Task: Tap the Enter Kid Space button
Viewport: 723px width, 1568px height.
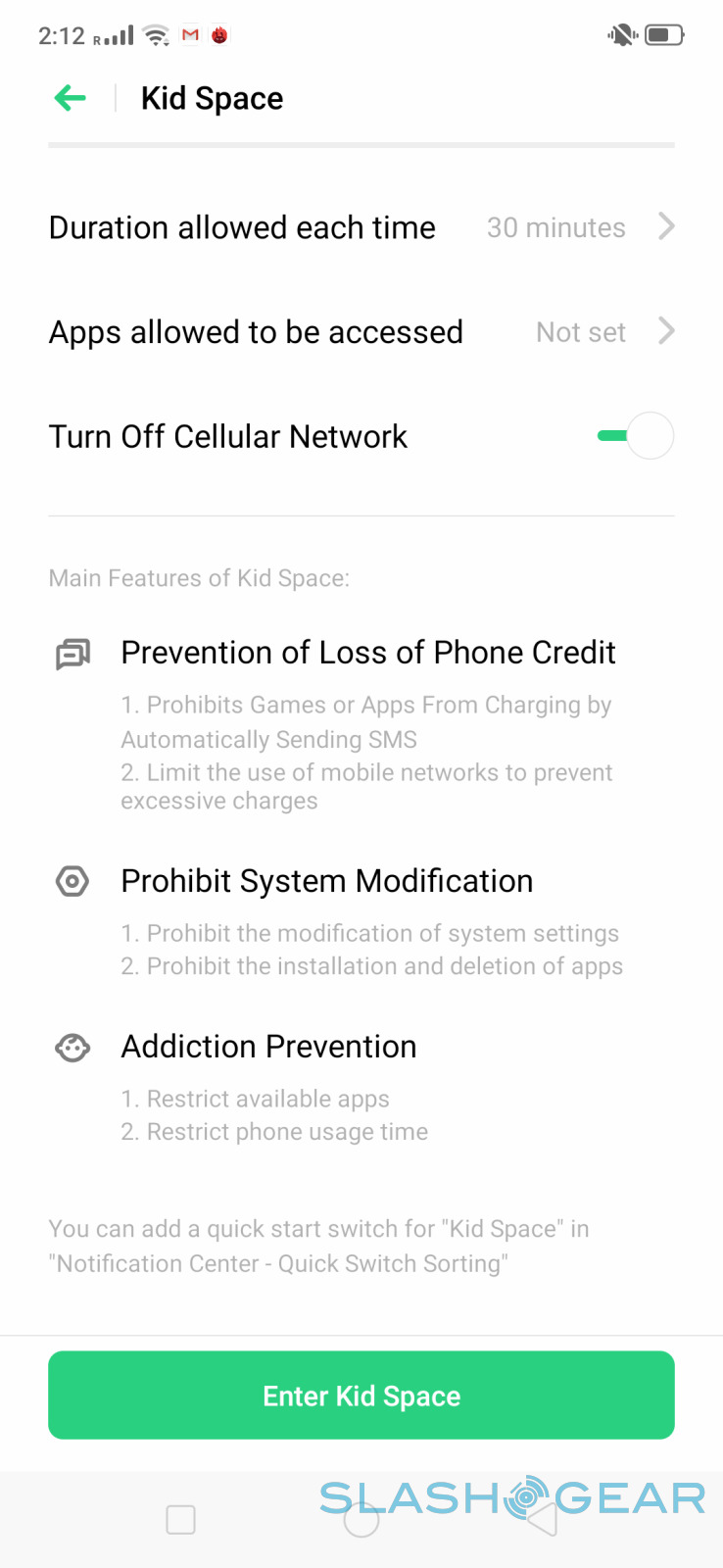Action: pyautogui.click(x=361, y=1396)
